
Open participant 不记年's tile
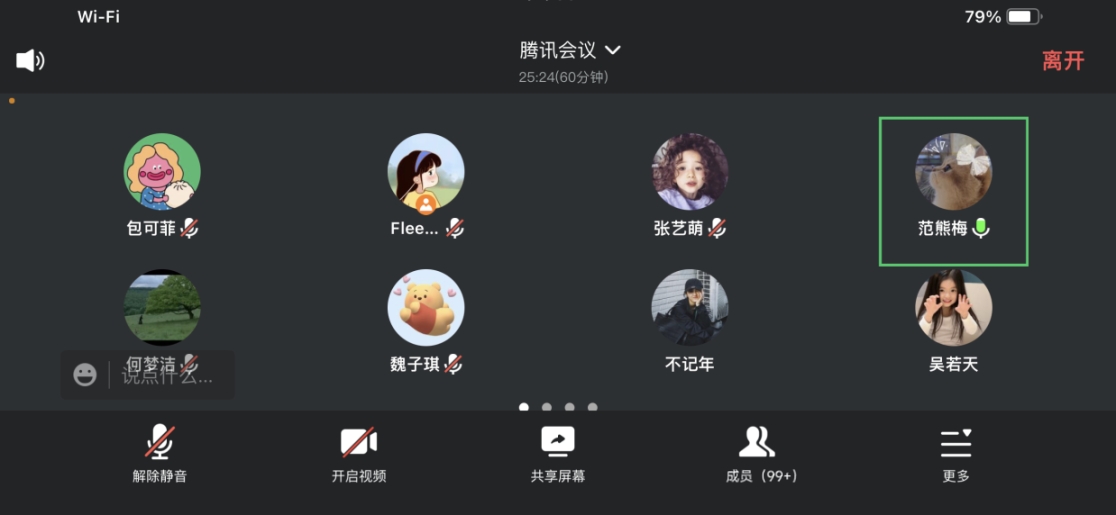[690, 308]
